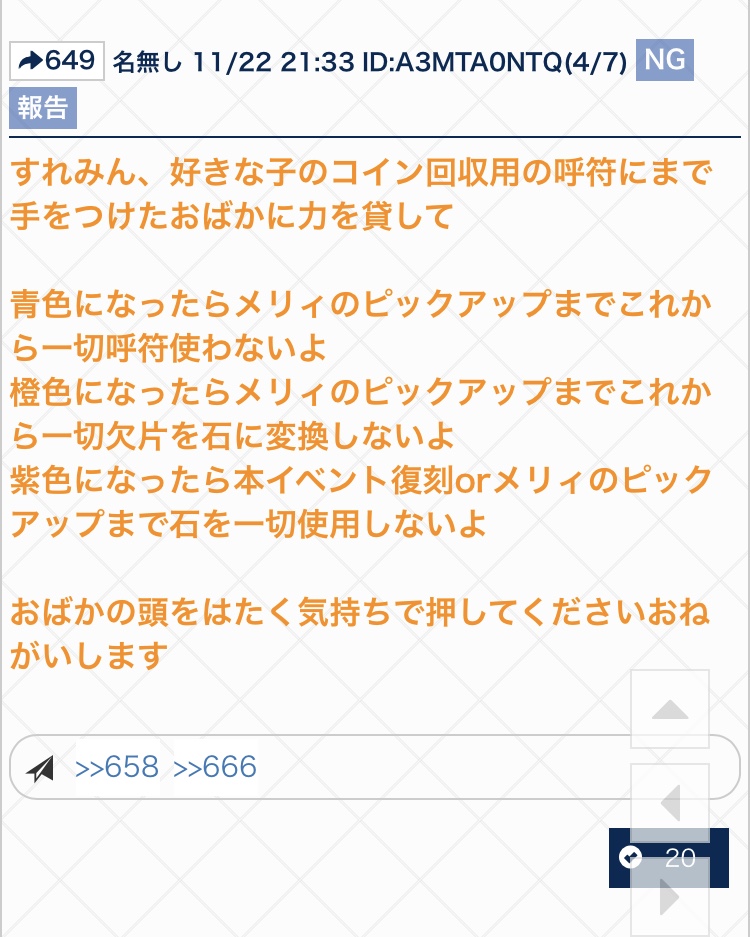Report this post with 報告
This screenshot has width=750, height=937.
click(43, 108)
